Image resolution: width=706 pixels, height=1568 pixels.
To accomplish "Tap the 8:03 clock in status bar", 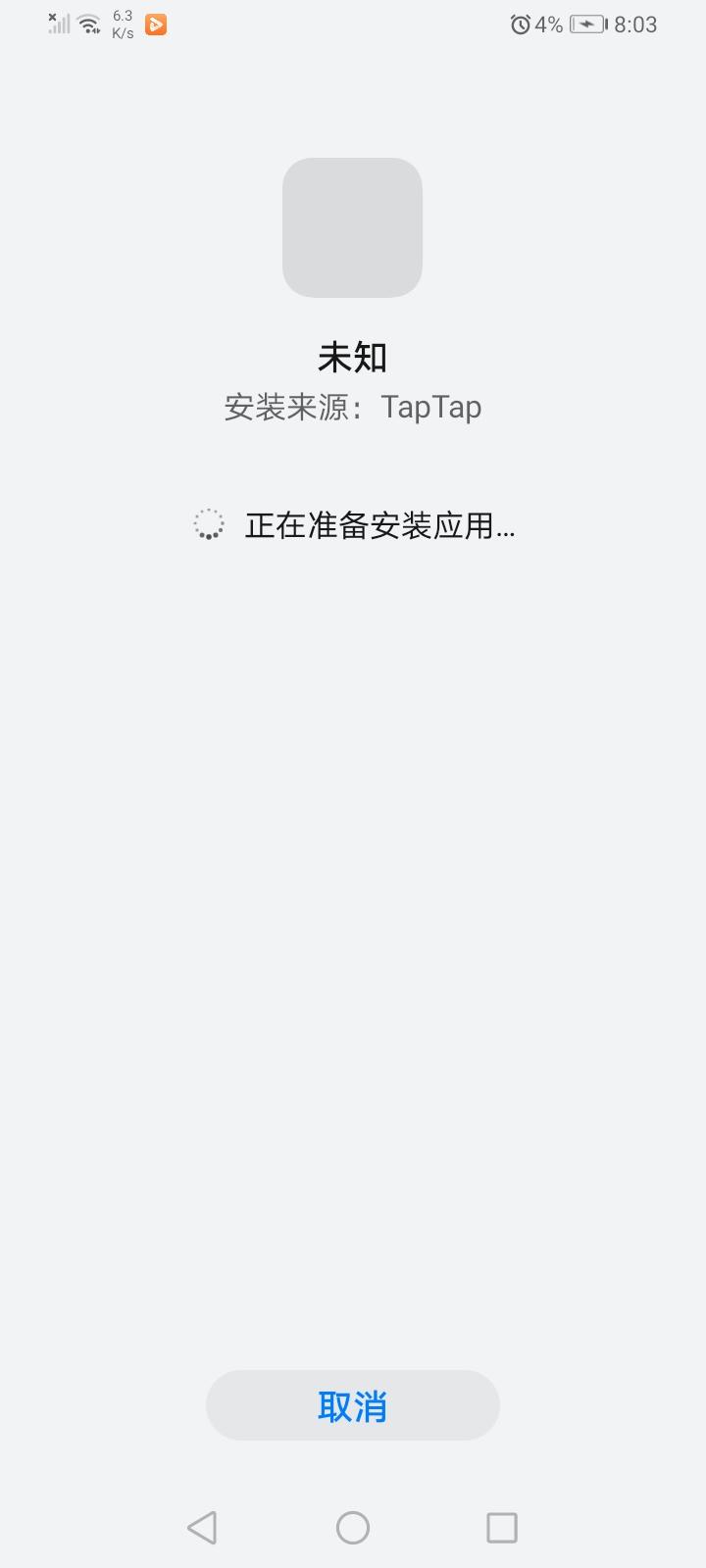I will 632,24.
